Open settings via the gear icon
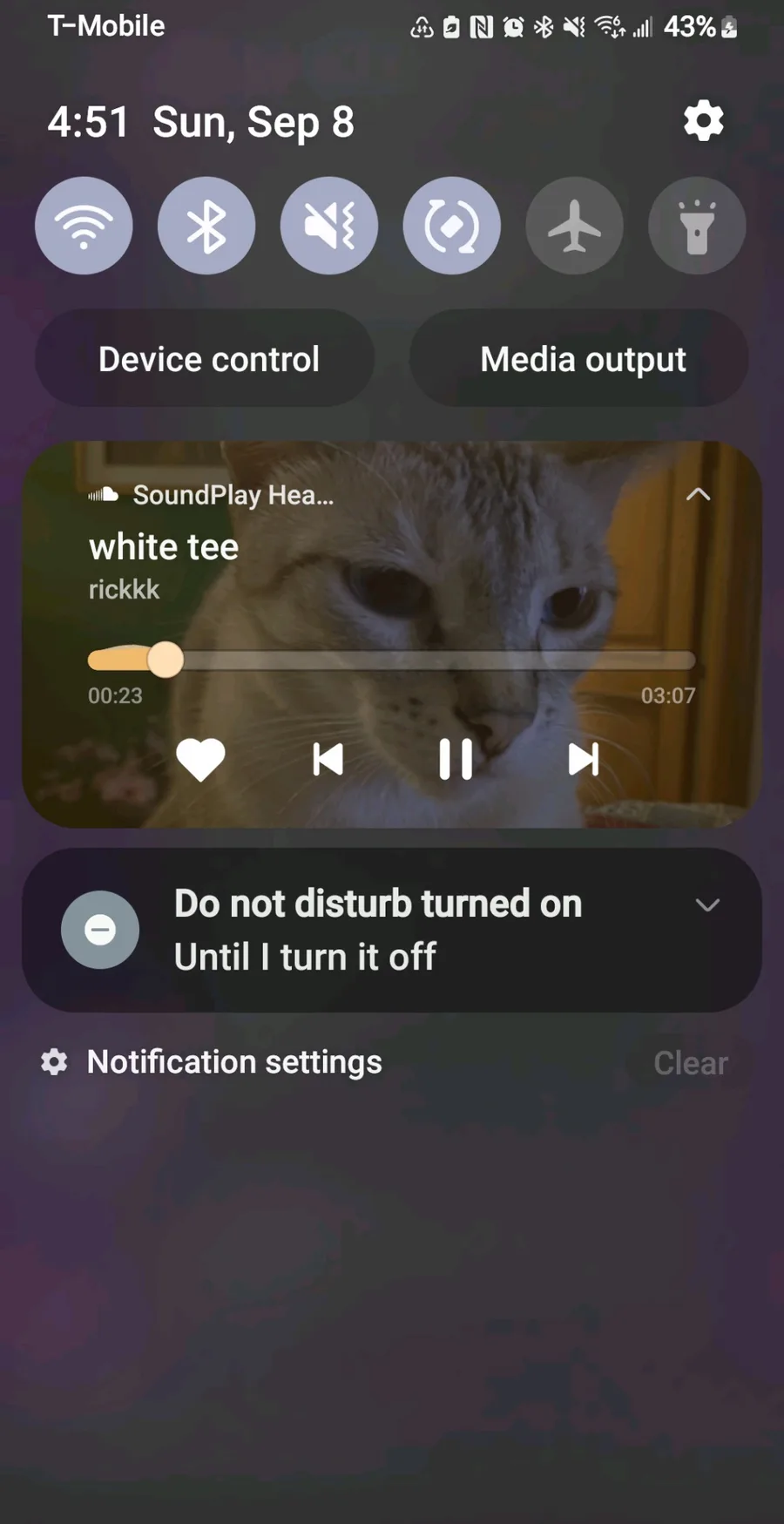The width and height of the screenshot is (784, 1524). click(703, 120)
